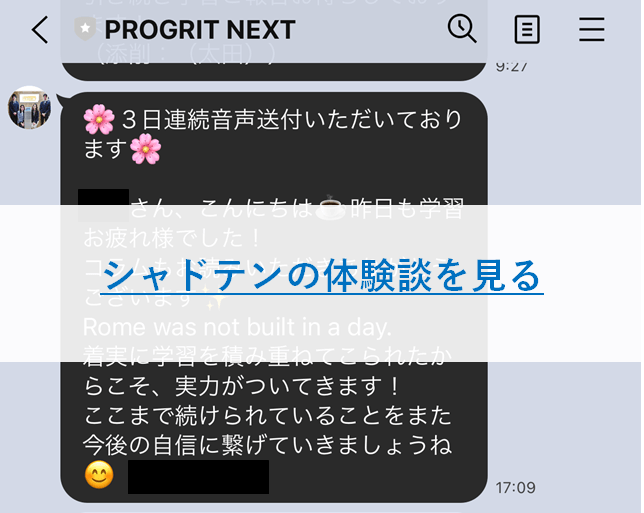Go back from PROGRIT NEXT chat
Image resolution: width=644 pixels, height=513 pixels.
pos(39,30)
